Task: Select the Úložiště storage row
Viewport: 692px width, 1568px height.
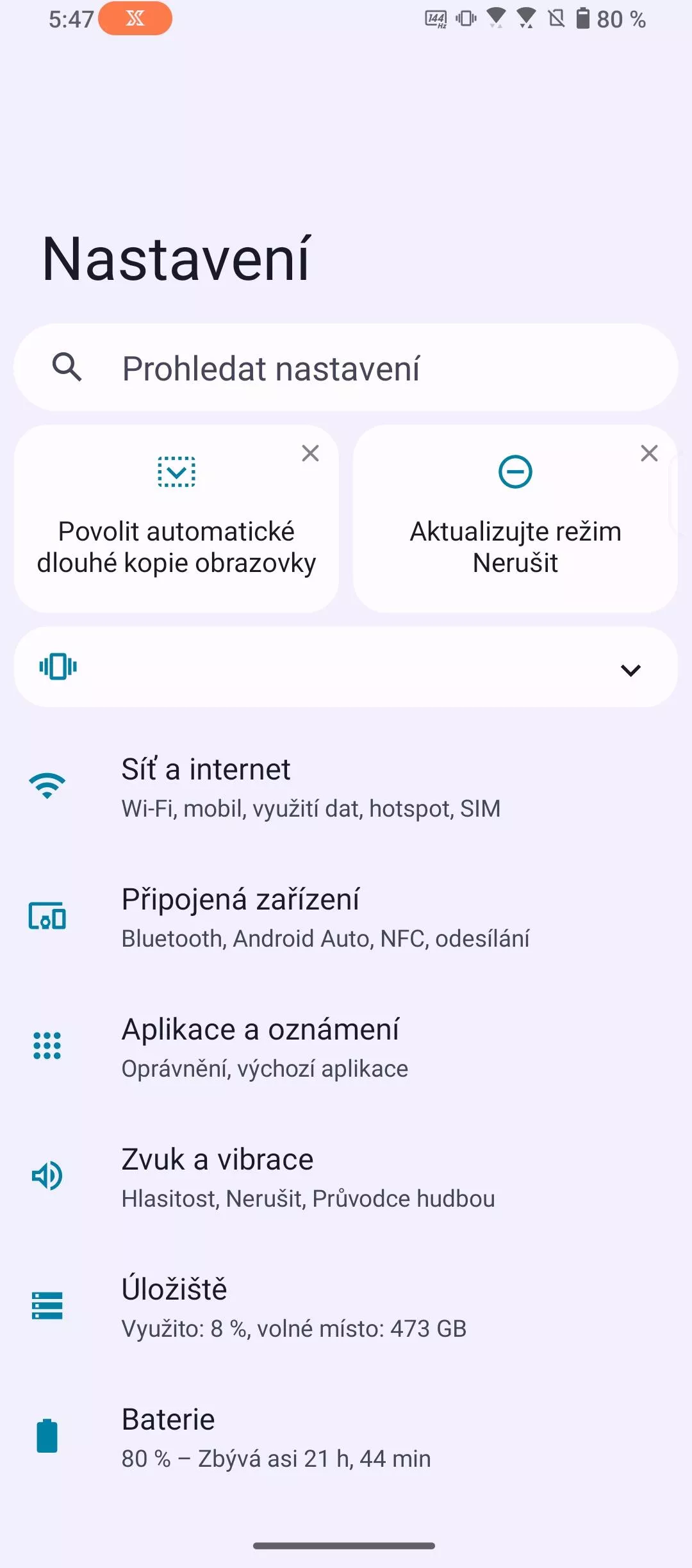Action: [x=346, y=1307]
